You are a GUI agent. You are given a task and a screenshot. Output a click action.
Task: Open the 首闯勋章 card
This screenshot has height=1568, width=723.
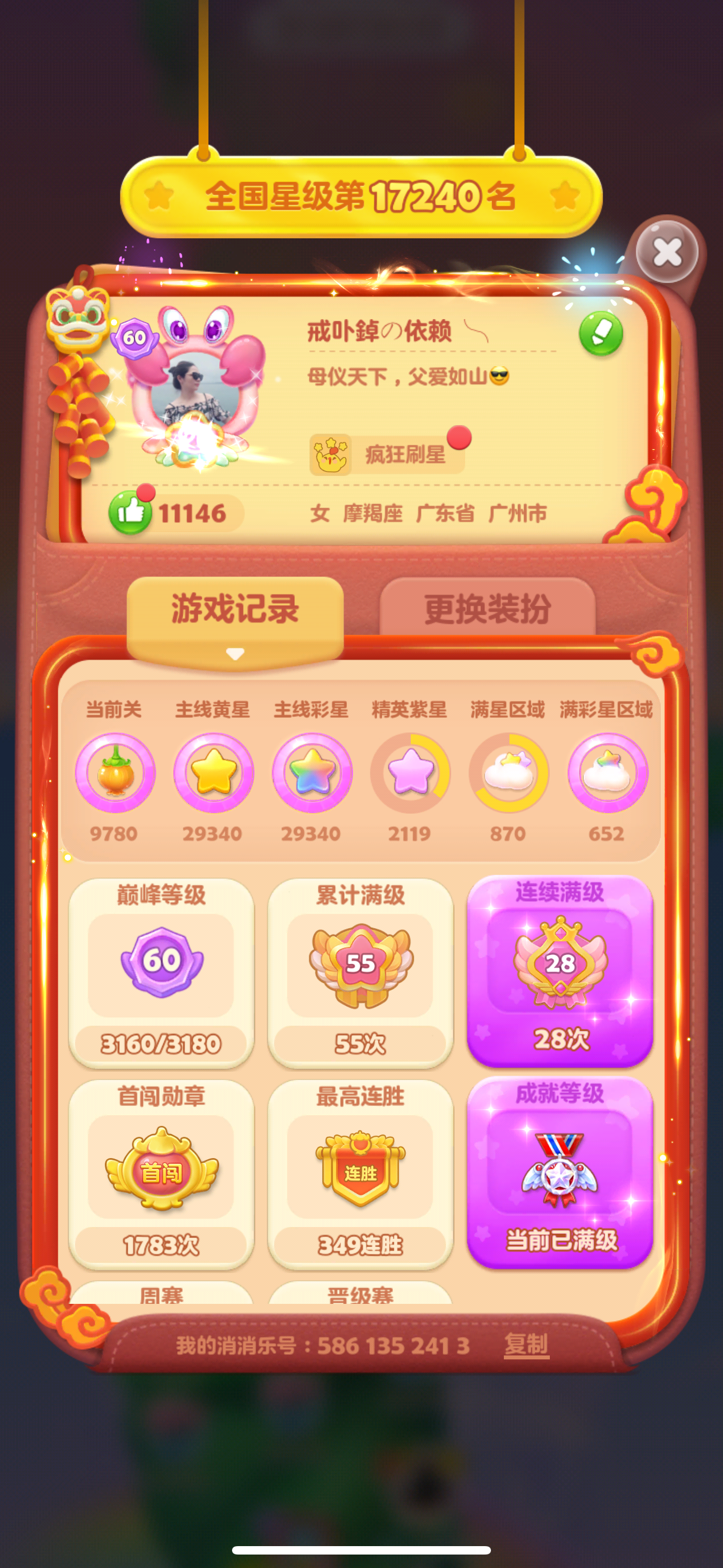click(x=161, y=1174)
